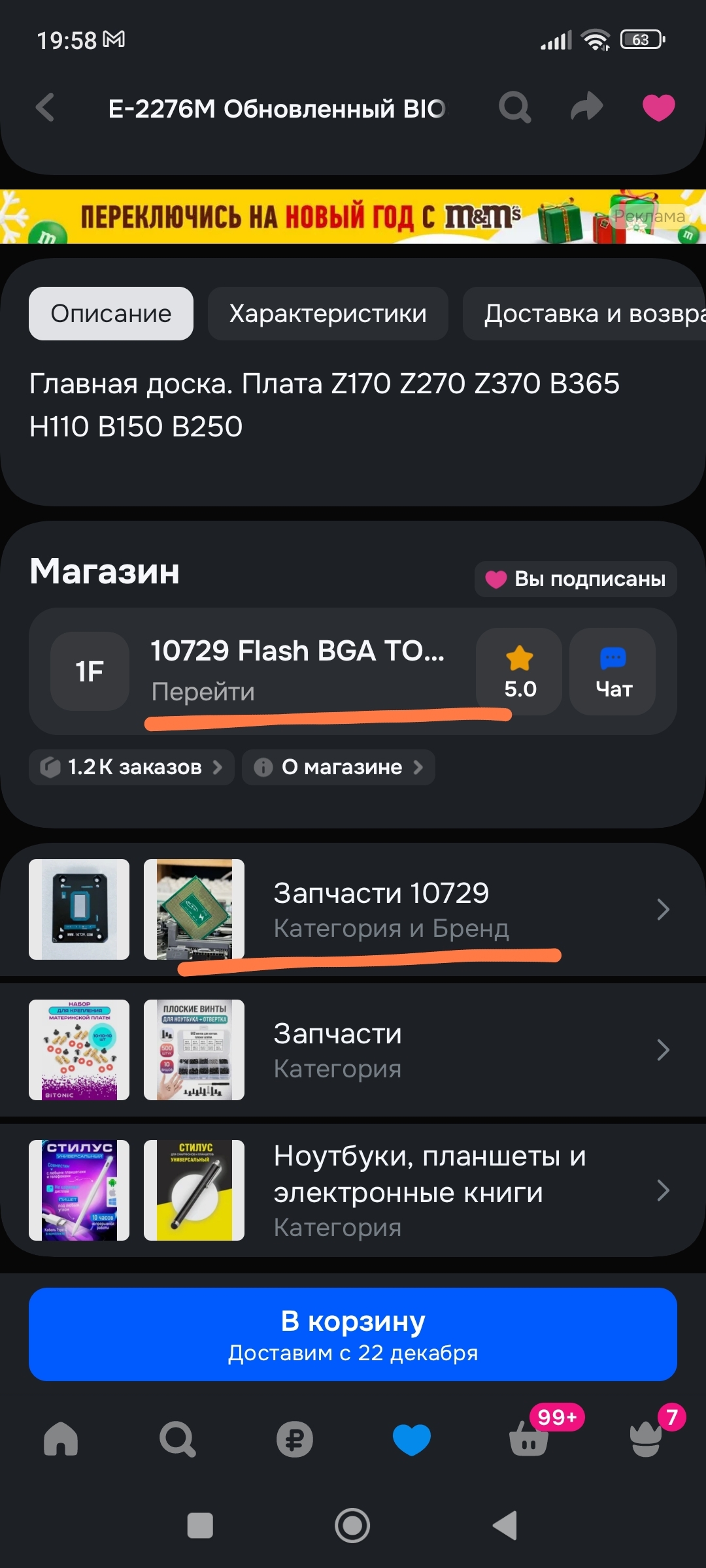This screenshot has width=706, height=1568.
Task: Add the item with В корзину
Action: click(x=353, y=1334)
